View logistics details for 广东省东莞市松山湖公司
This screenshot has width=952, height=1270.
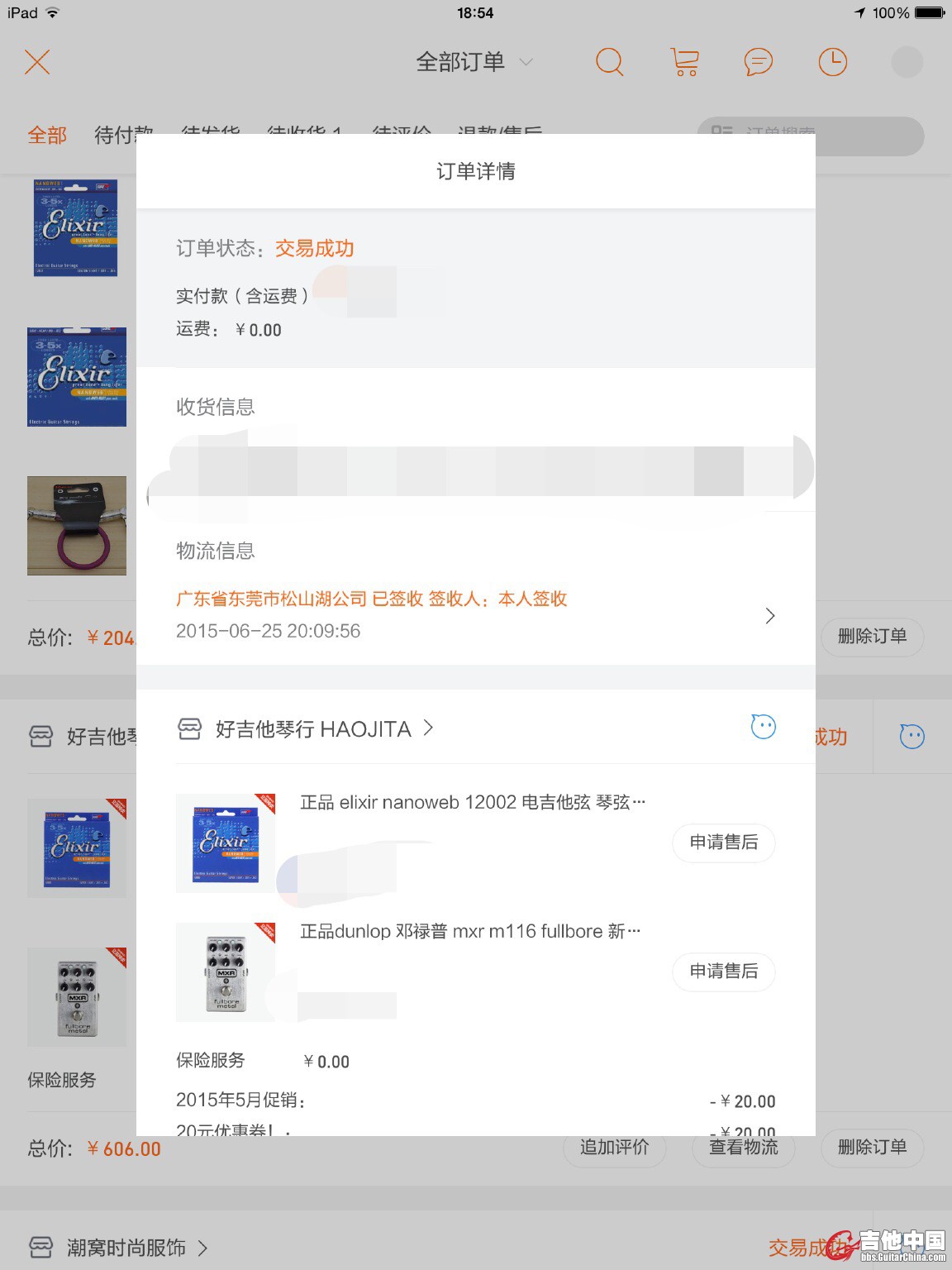pyautogui.click(x=475, y=614)
